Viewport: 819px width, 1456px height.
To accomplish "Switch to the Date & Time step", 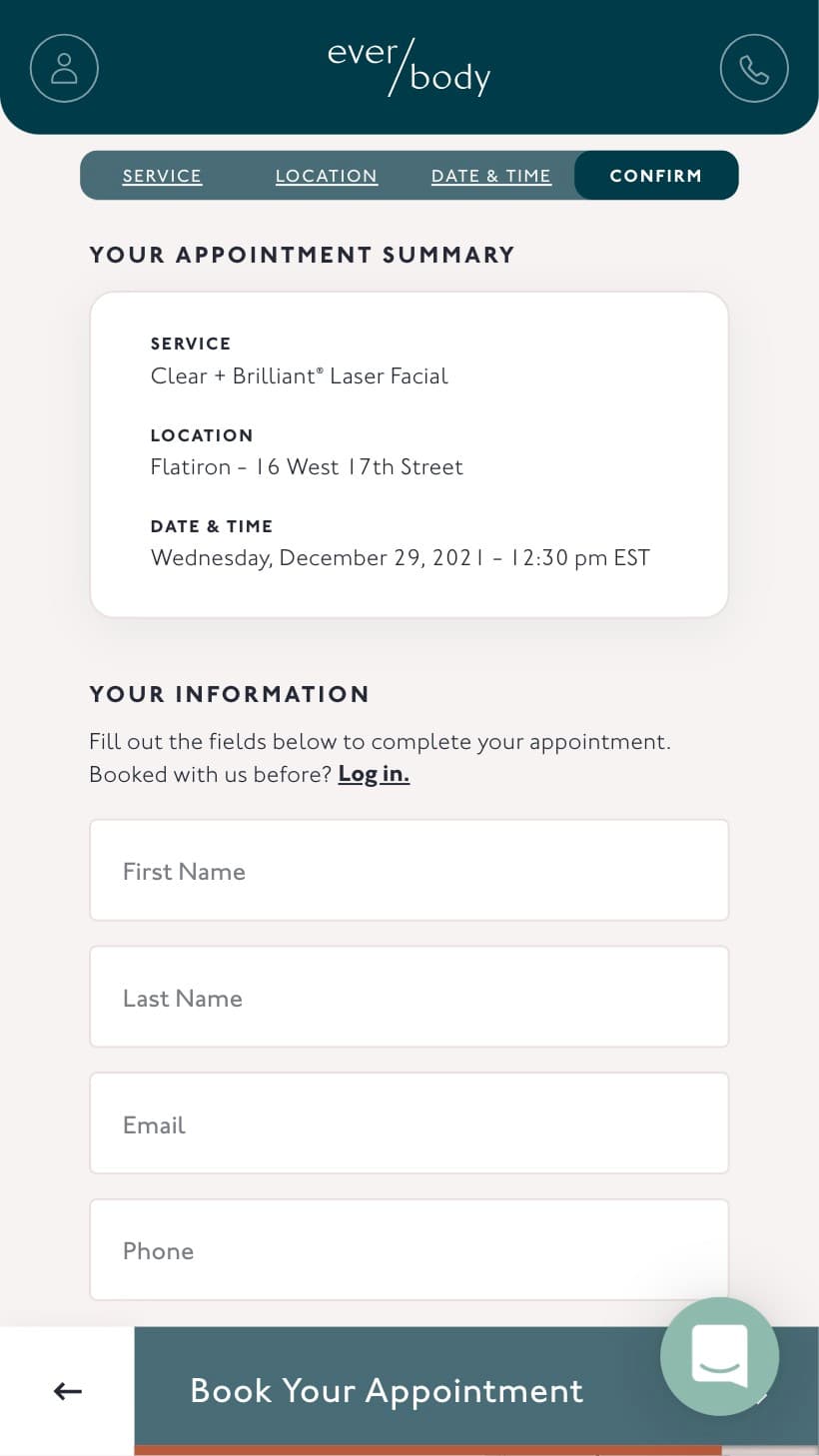I will (x=491, y=176).
